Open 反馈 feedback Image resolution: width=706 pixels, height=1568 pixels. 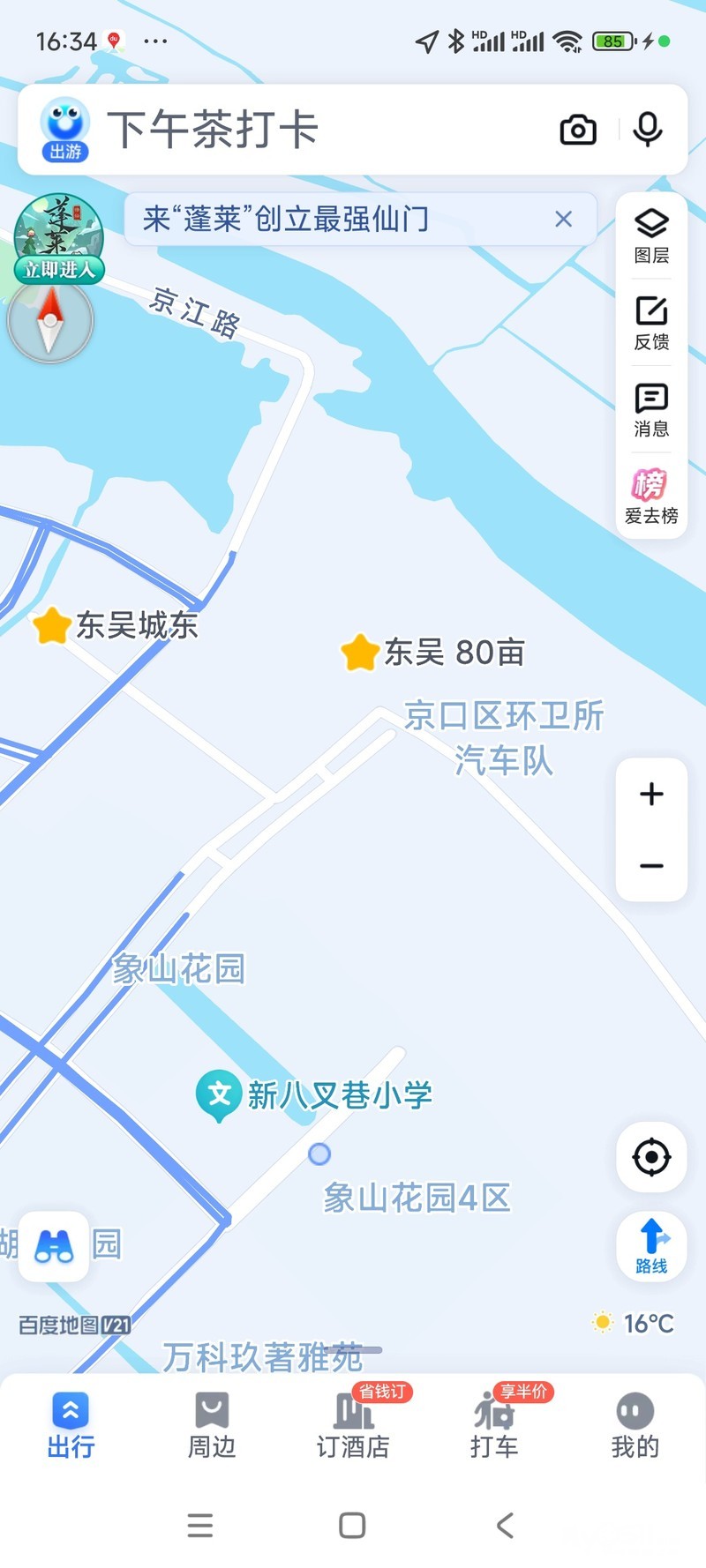pos(651,323)
